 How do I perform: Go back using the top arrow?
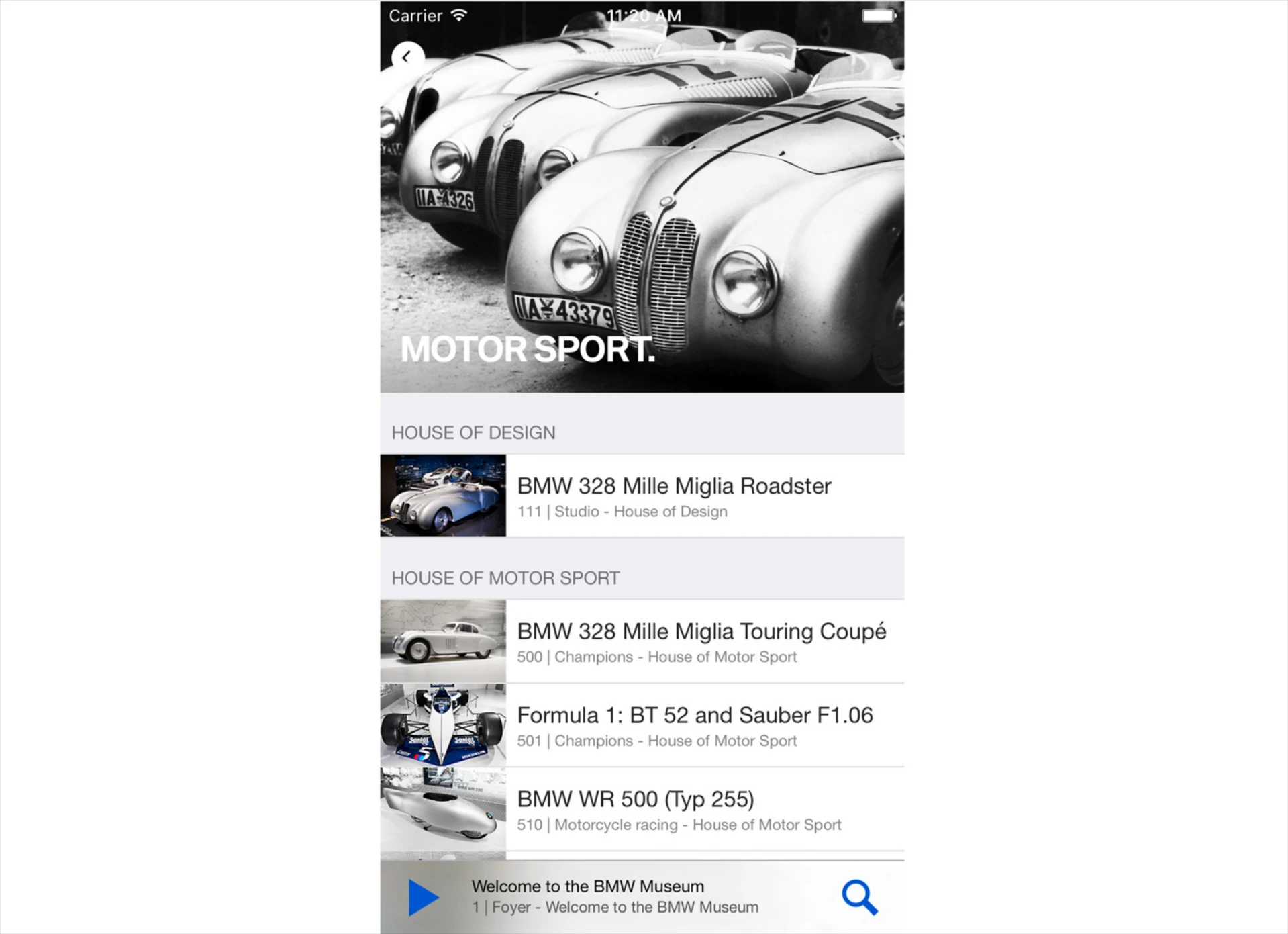407,57
